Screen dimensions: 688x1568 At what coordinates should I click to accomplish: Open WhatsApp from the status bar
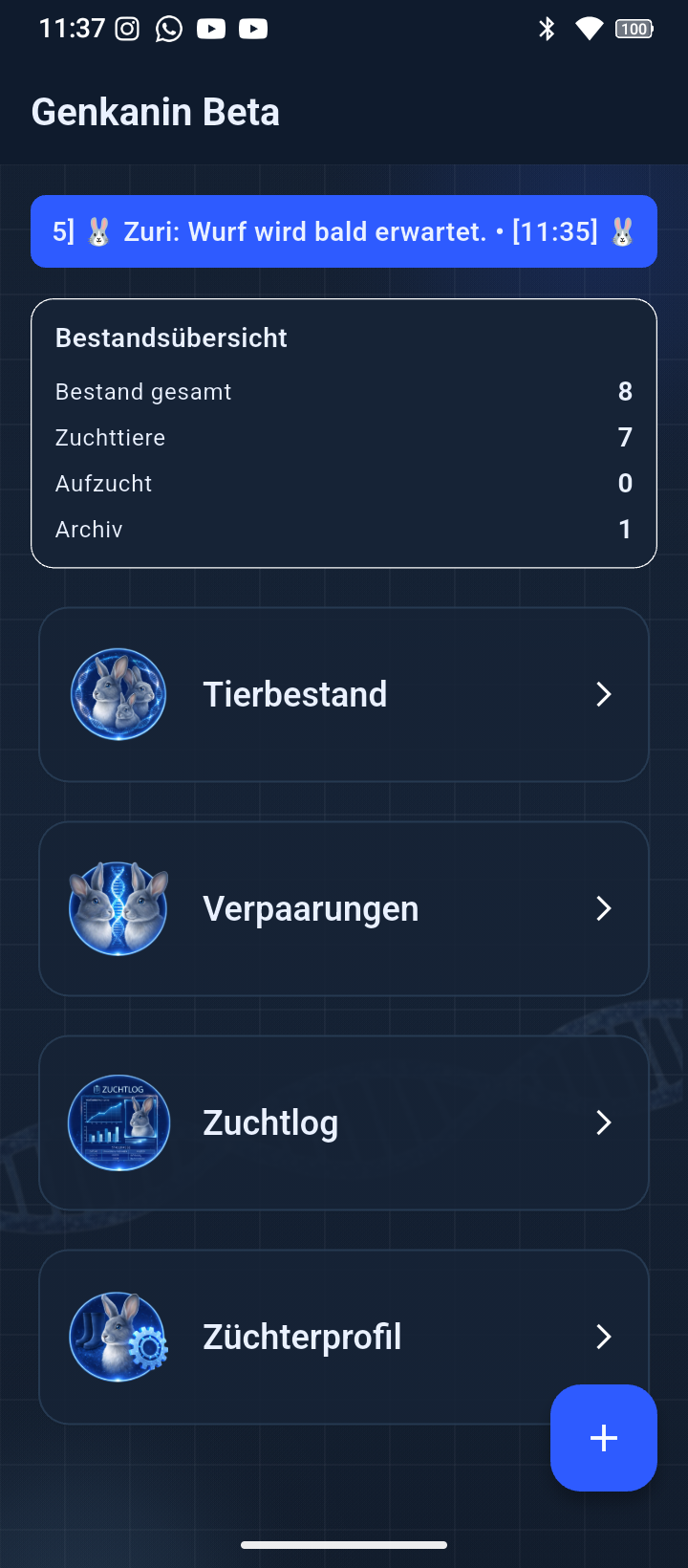[x=168, y=29]
